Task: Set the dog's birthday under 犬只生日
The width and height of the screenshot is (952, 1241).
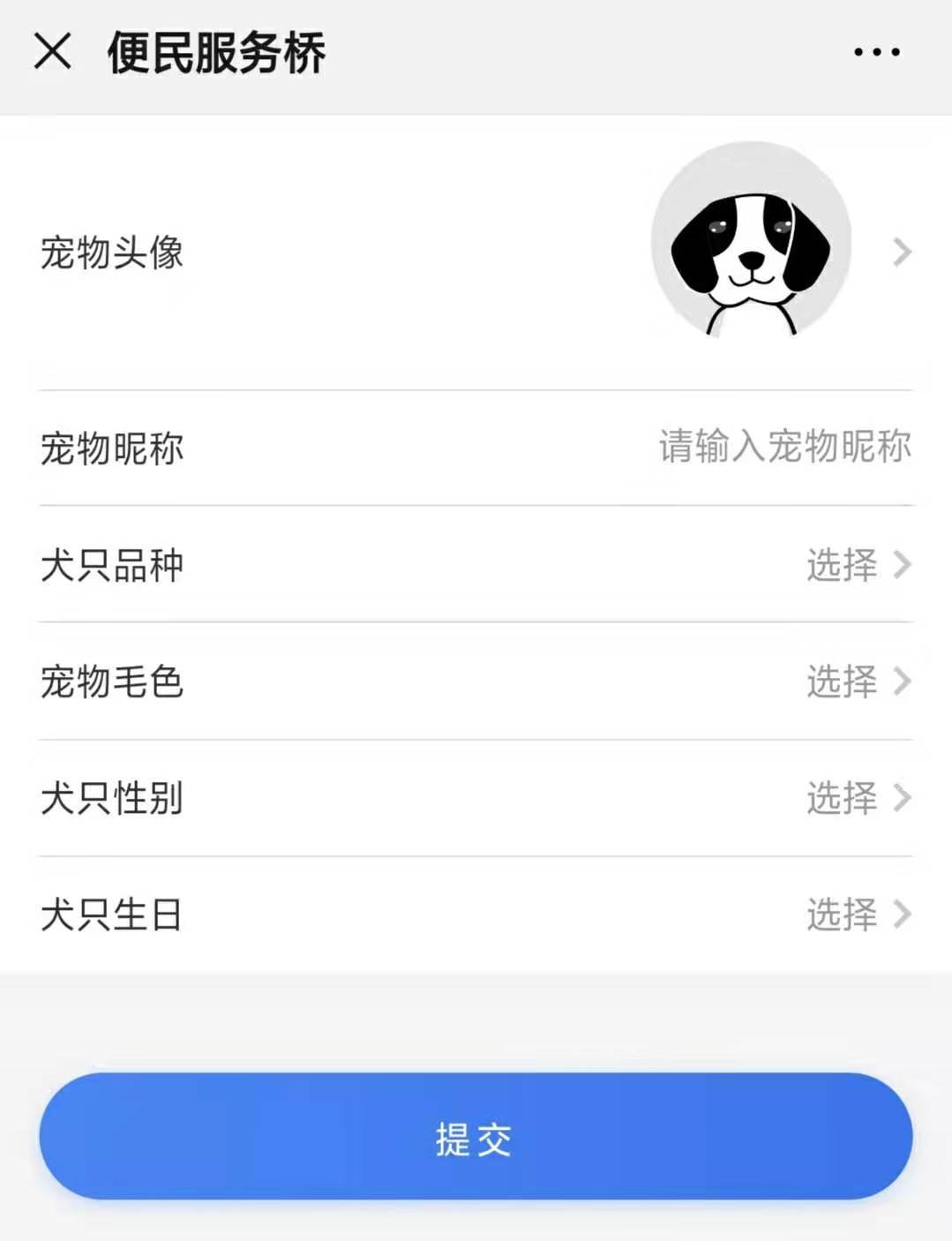Action: (857, 914)
